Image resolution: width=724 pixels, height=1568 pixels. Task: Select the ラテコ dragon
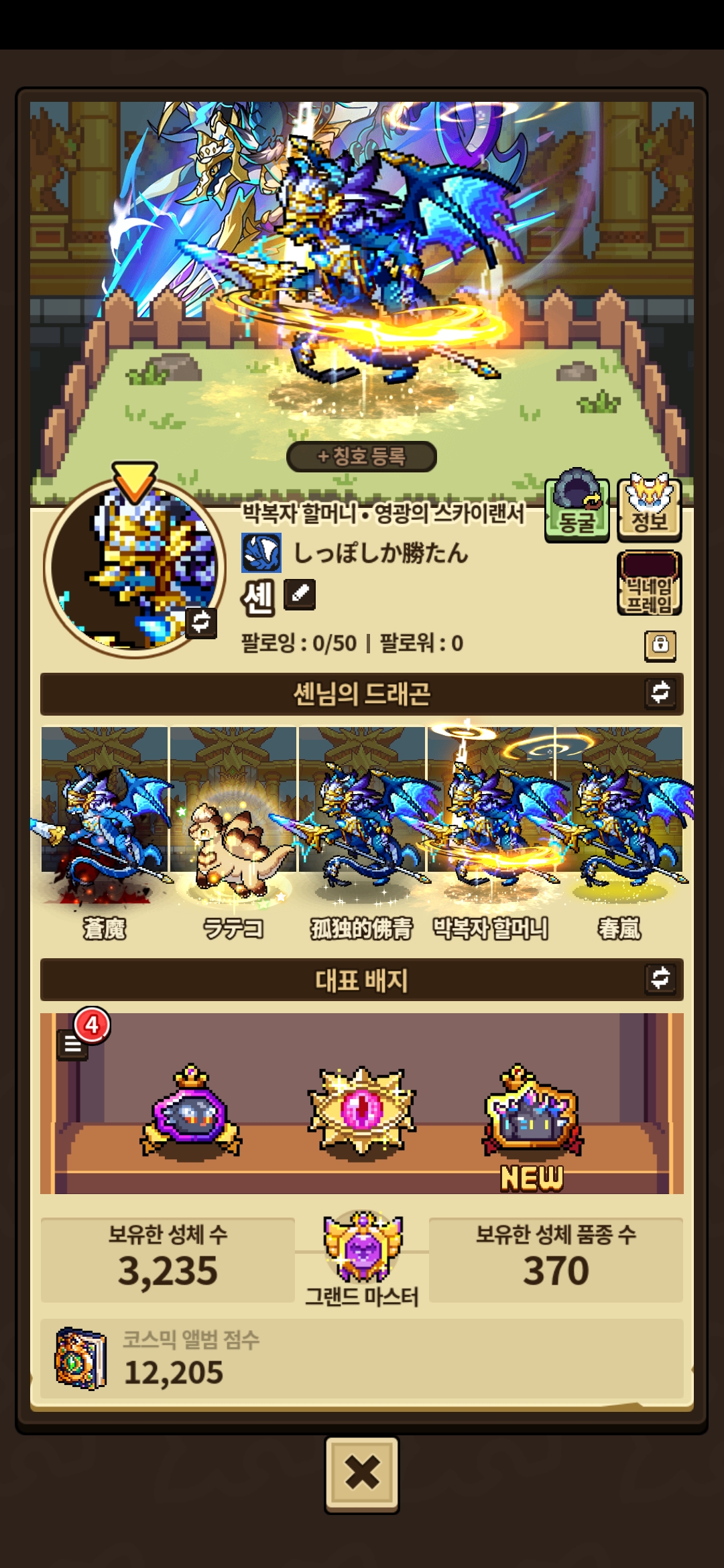click(233, 831)
